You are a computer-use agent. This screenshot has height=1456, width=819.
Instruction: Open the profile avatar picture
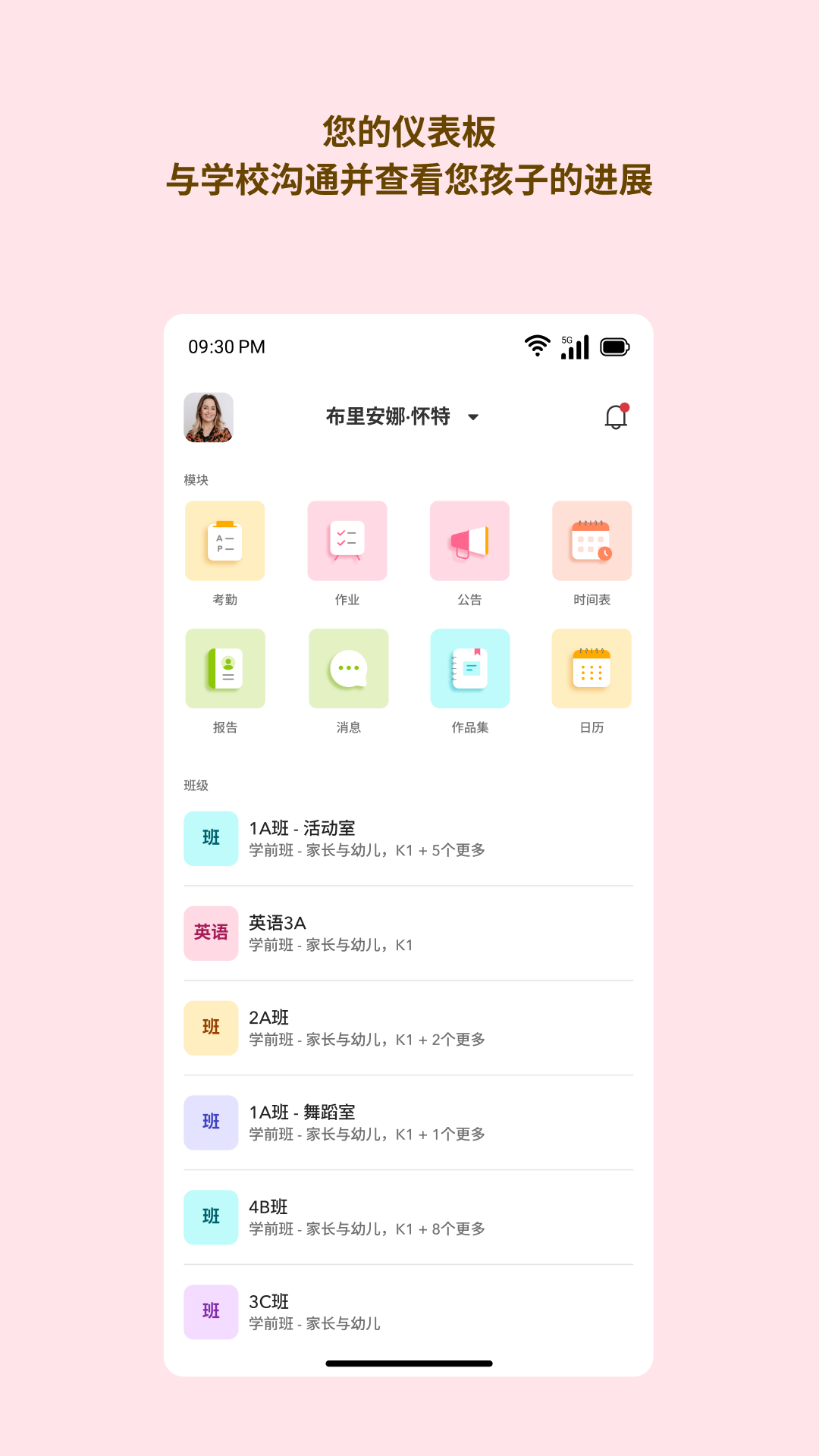tap(209, 417)
